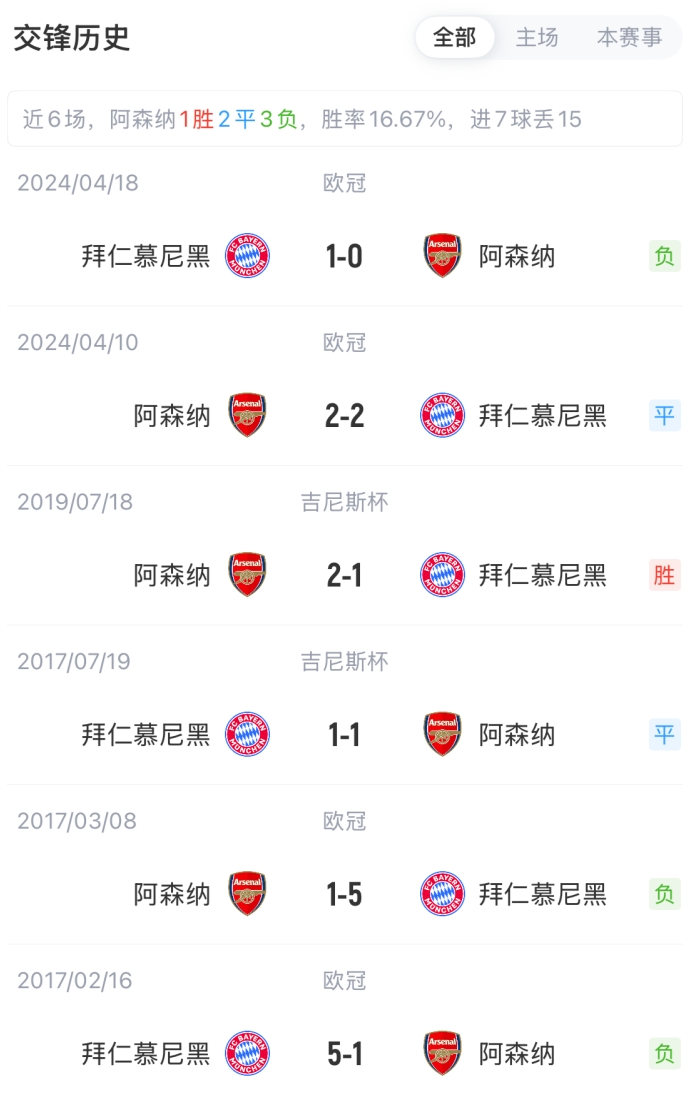This screenshot has height=1096, width=693.
Task: Select the 全部 filter tab
Action: click(x=455, y=38)
